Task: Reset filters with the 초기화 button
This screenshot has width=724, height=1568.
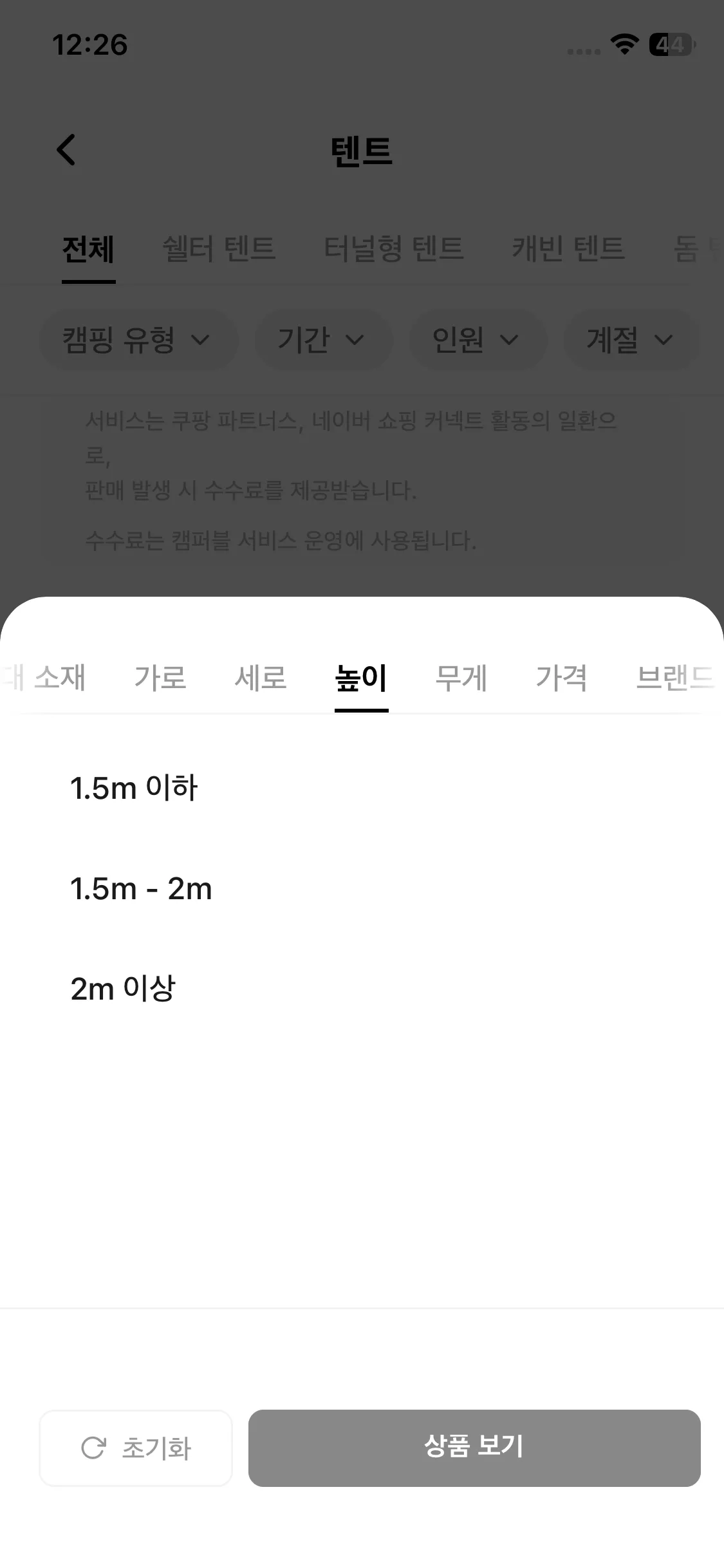Action: [x=136, y=1448]
